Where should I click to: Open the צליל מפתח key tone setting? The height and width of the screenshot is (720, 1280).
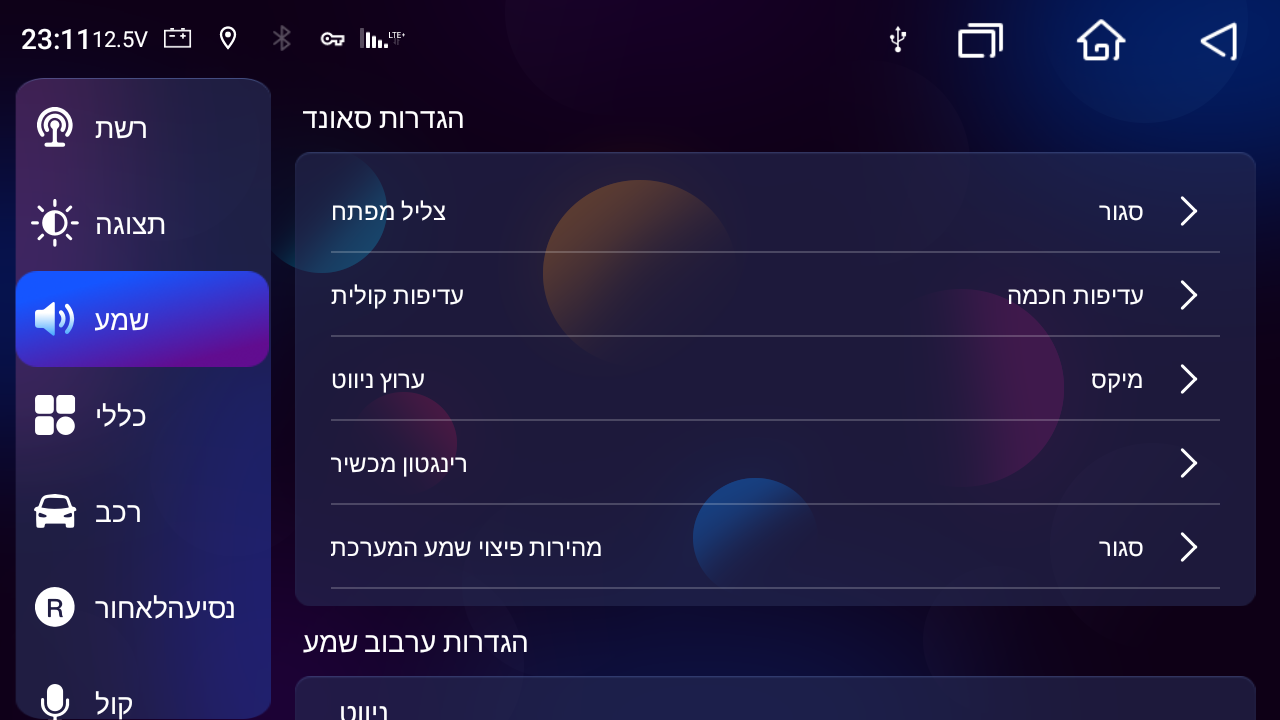[x=775, y=212]
